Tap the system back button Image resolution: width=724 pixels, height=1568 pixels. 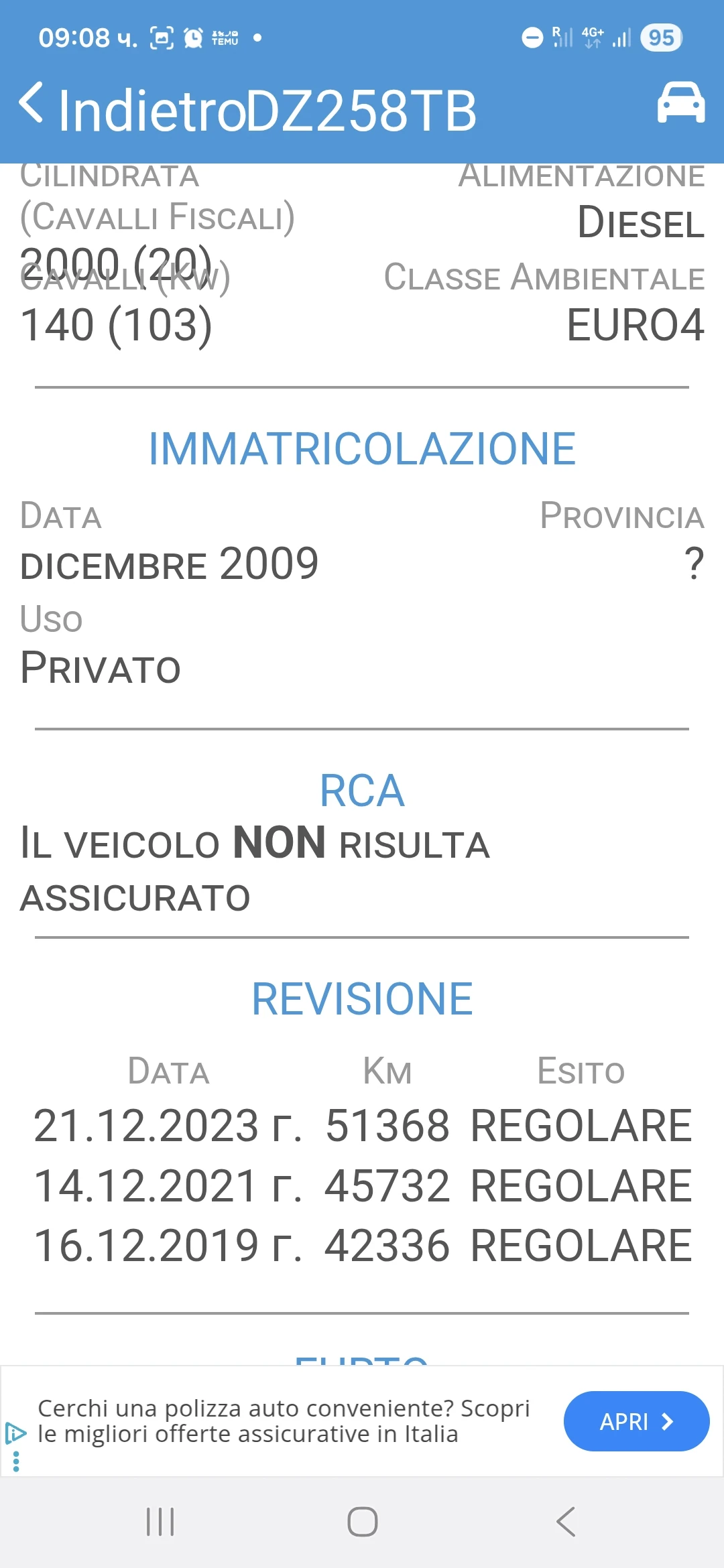(x=566, y=1521)
